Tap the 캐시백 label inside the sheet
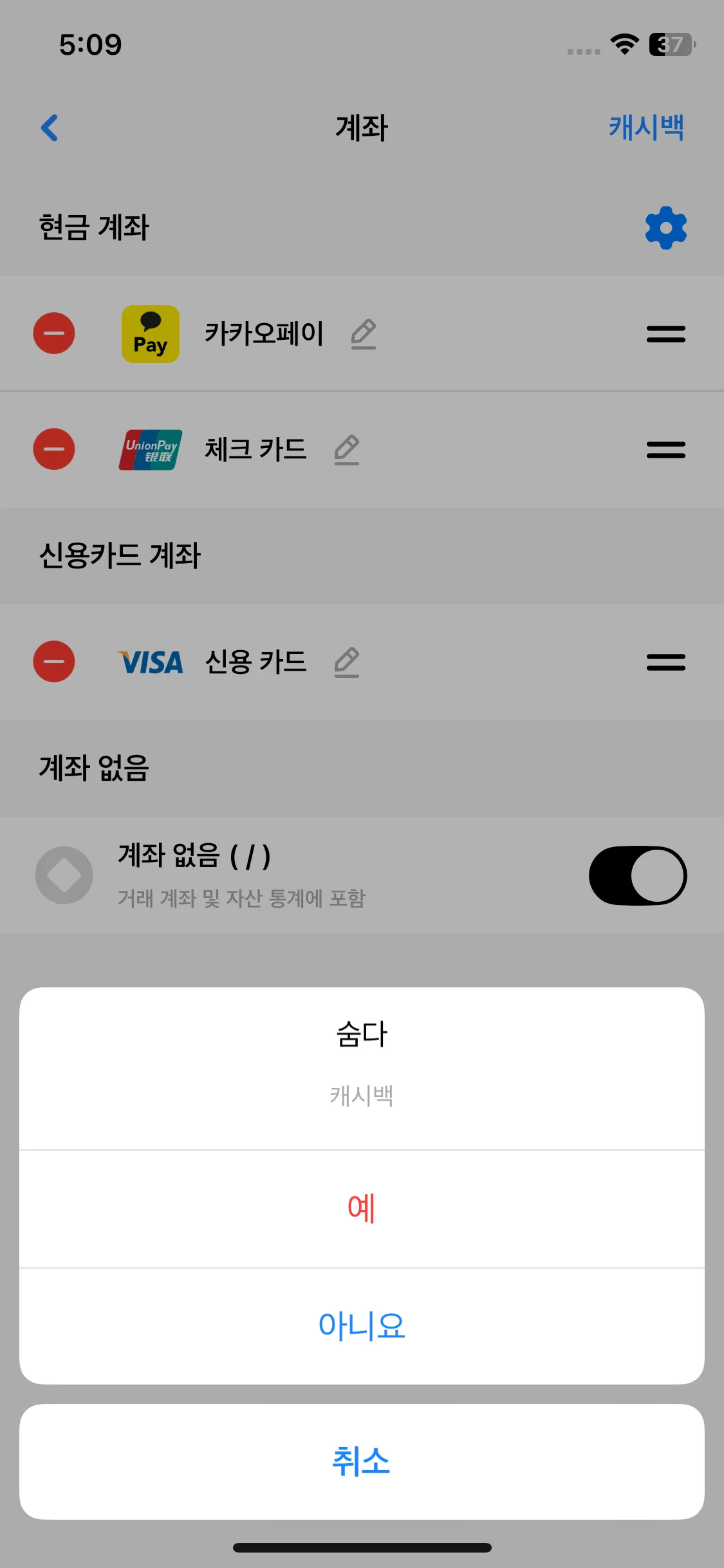 [362, 1097]
